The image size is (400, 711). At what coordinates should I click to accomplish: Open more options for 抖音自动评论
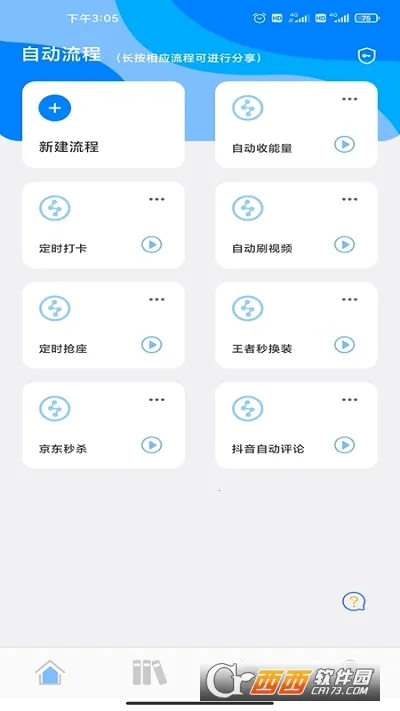click(x=350, y=399)
